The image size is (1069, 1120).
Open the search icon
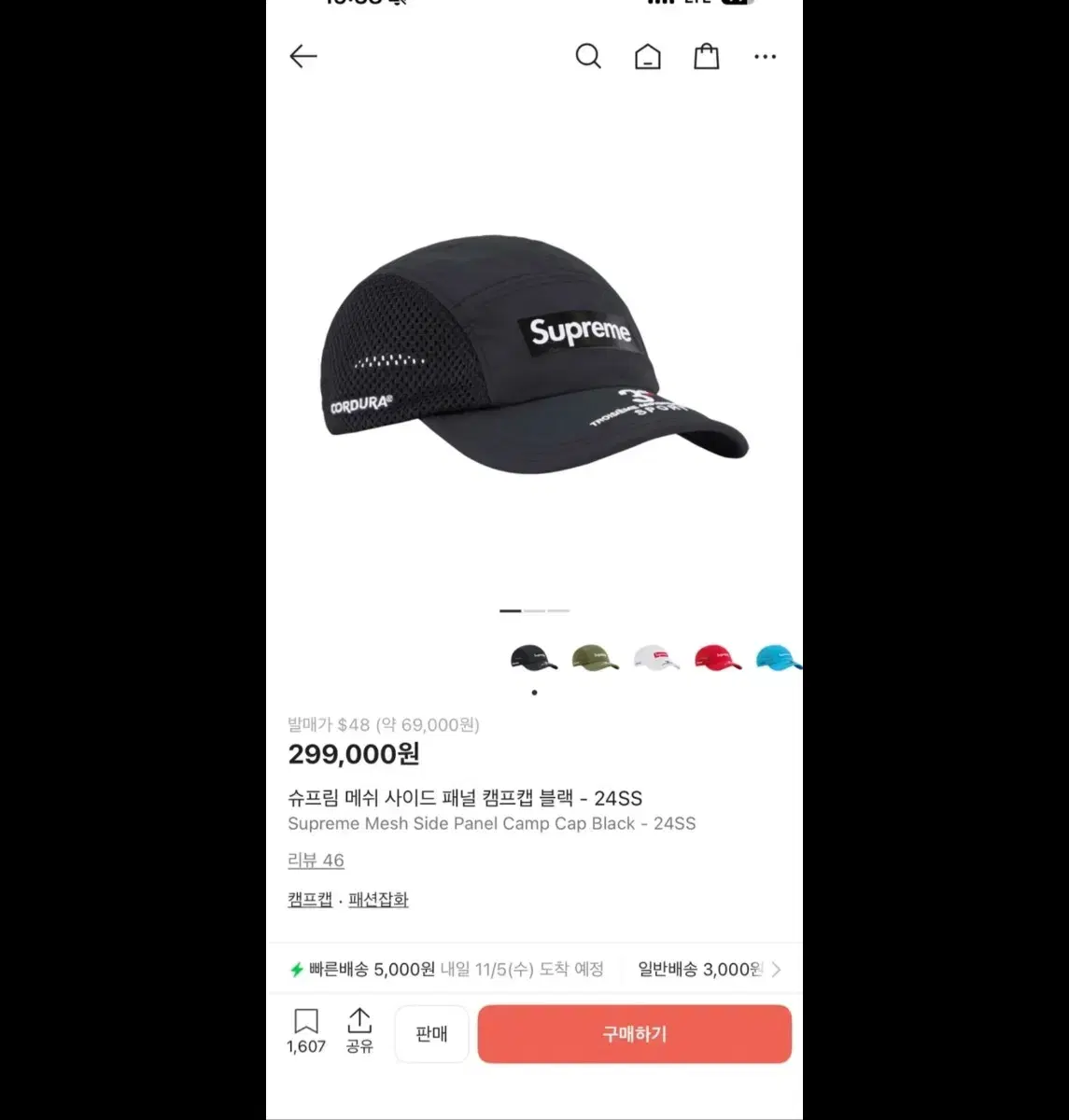(x=588, y=56)
